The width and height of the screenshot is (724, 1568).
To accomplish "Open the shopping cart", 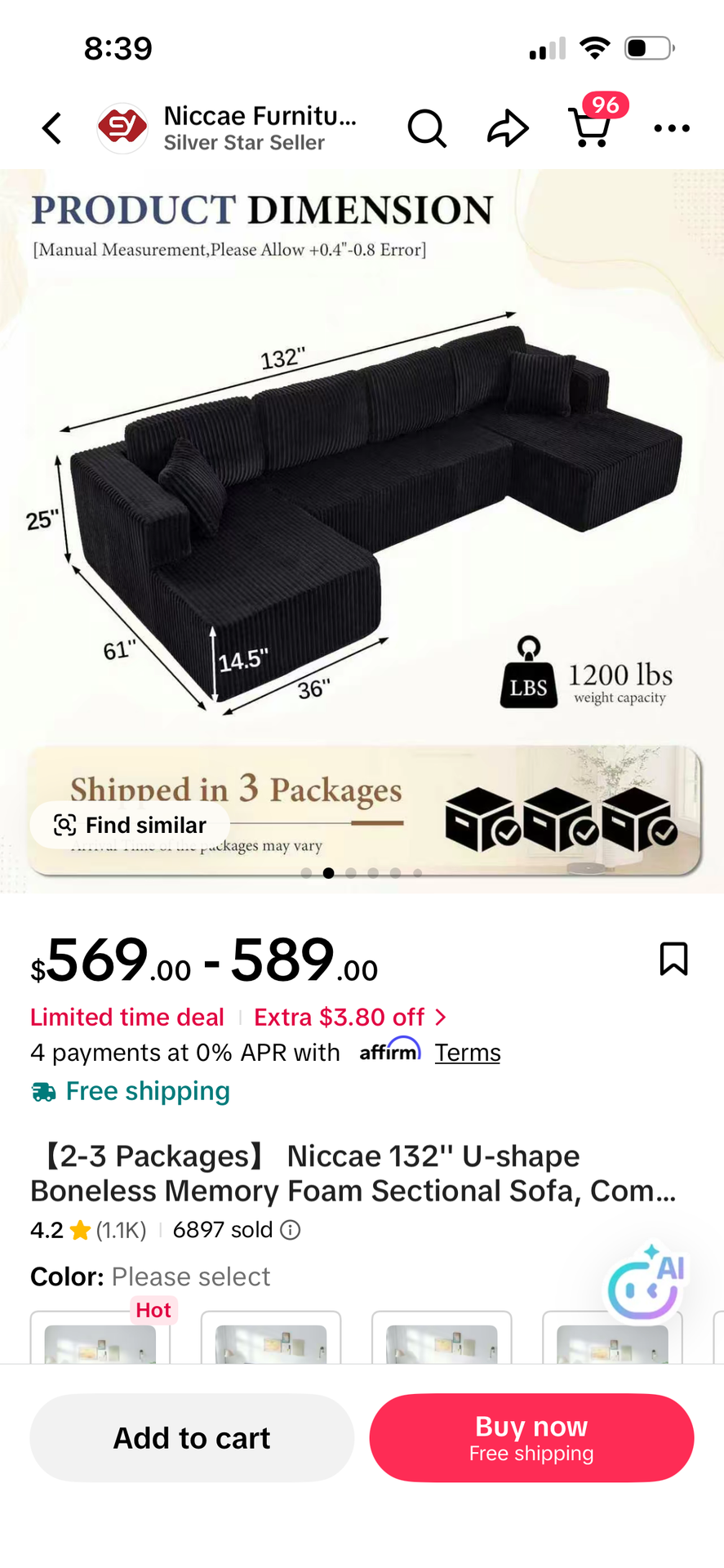I will pos(591,127).
